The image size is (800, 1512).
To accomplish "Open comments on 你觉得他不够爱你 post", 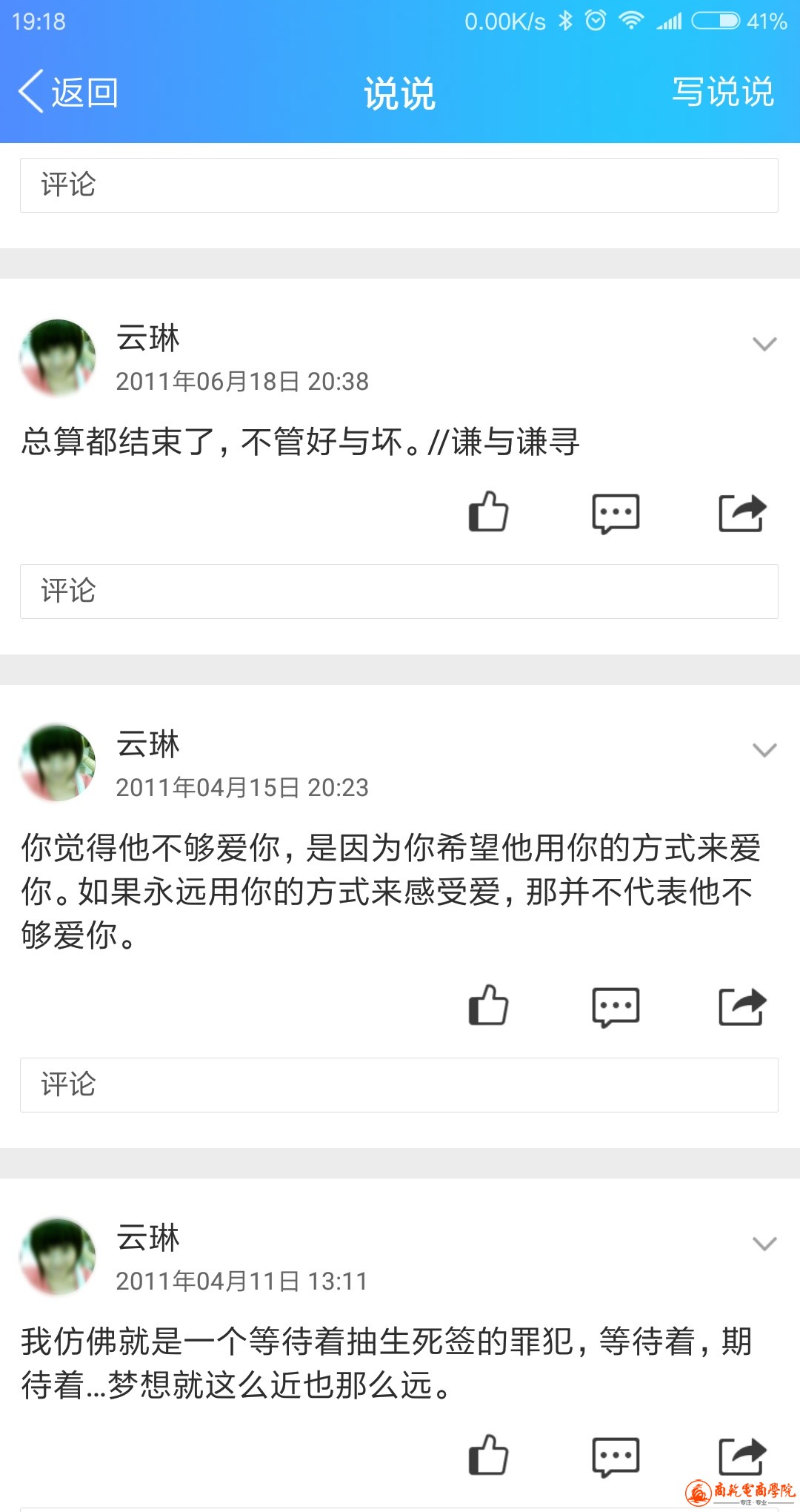I will click(616, 1007).
